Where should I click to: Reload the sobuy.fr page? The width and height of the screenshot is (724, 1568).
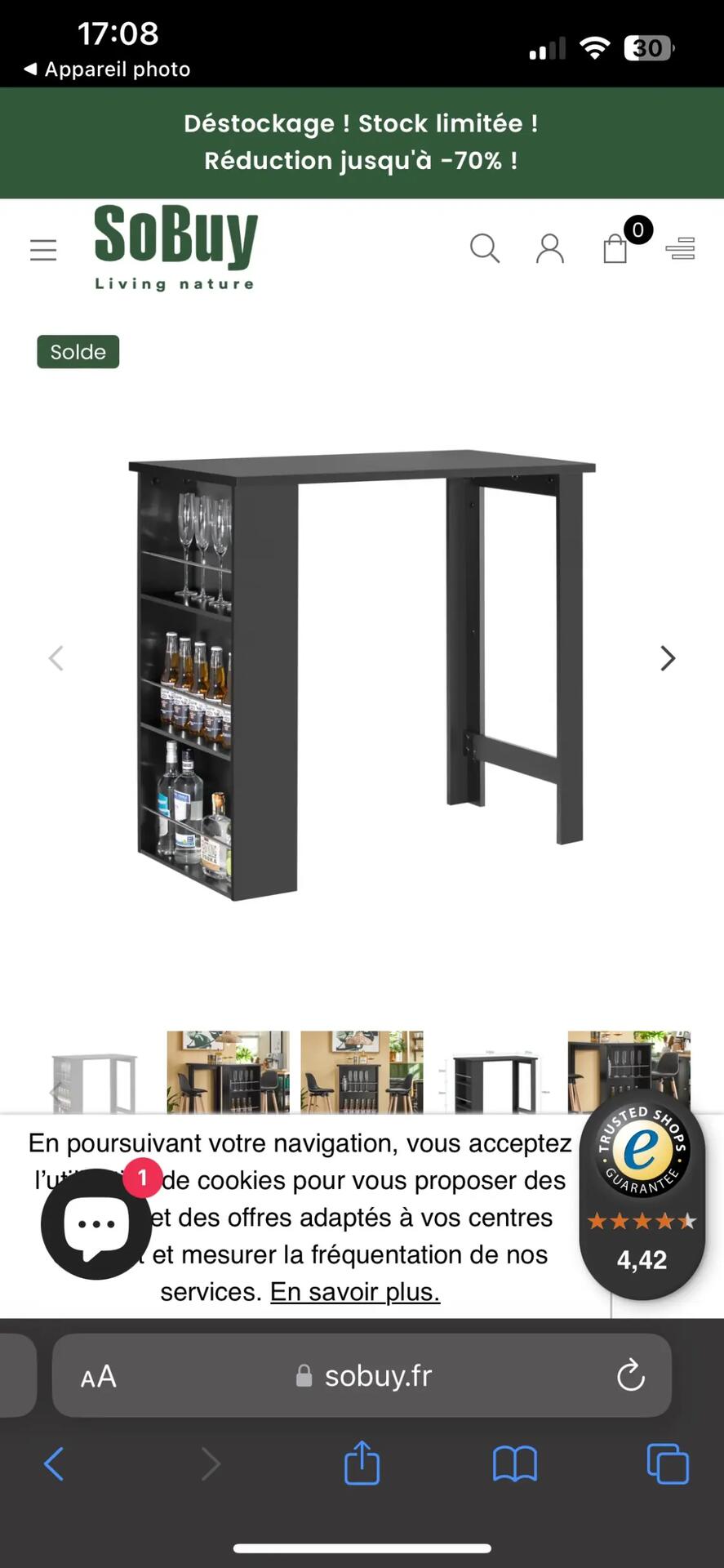[x=630, y=1376]
